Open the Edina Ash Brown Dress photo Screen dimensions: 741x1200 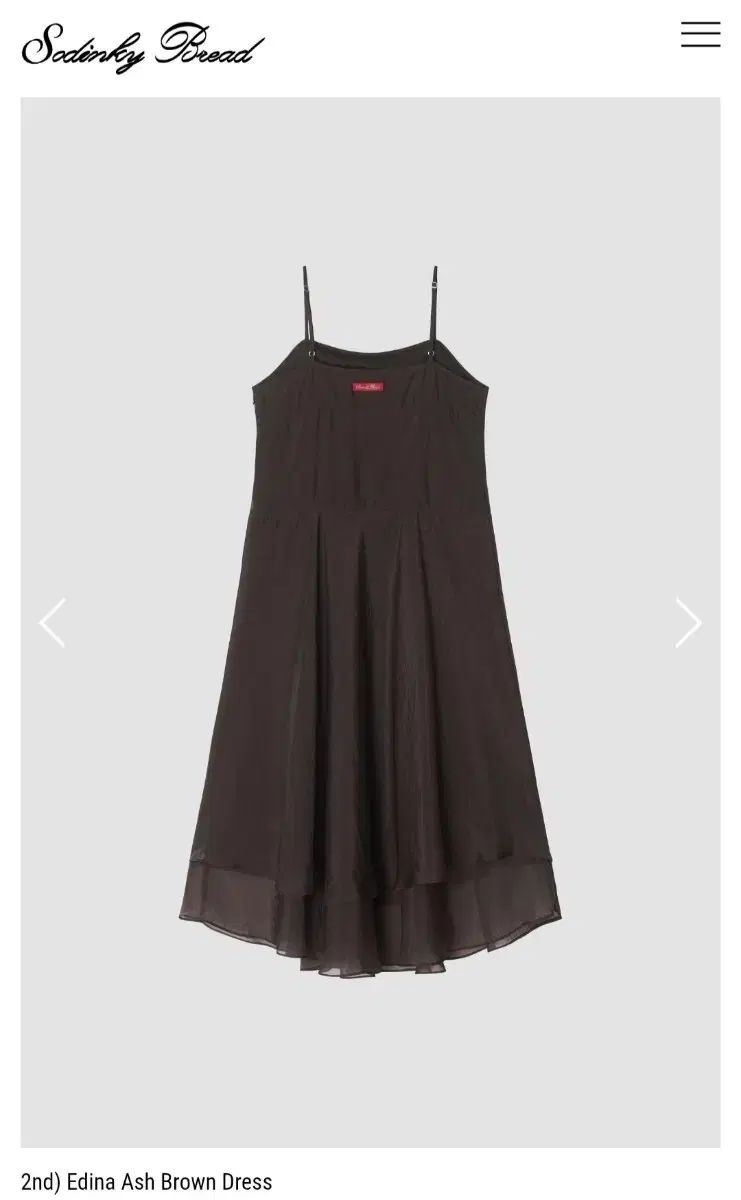tap(370, 620)
